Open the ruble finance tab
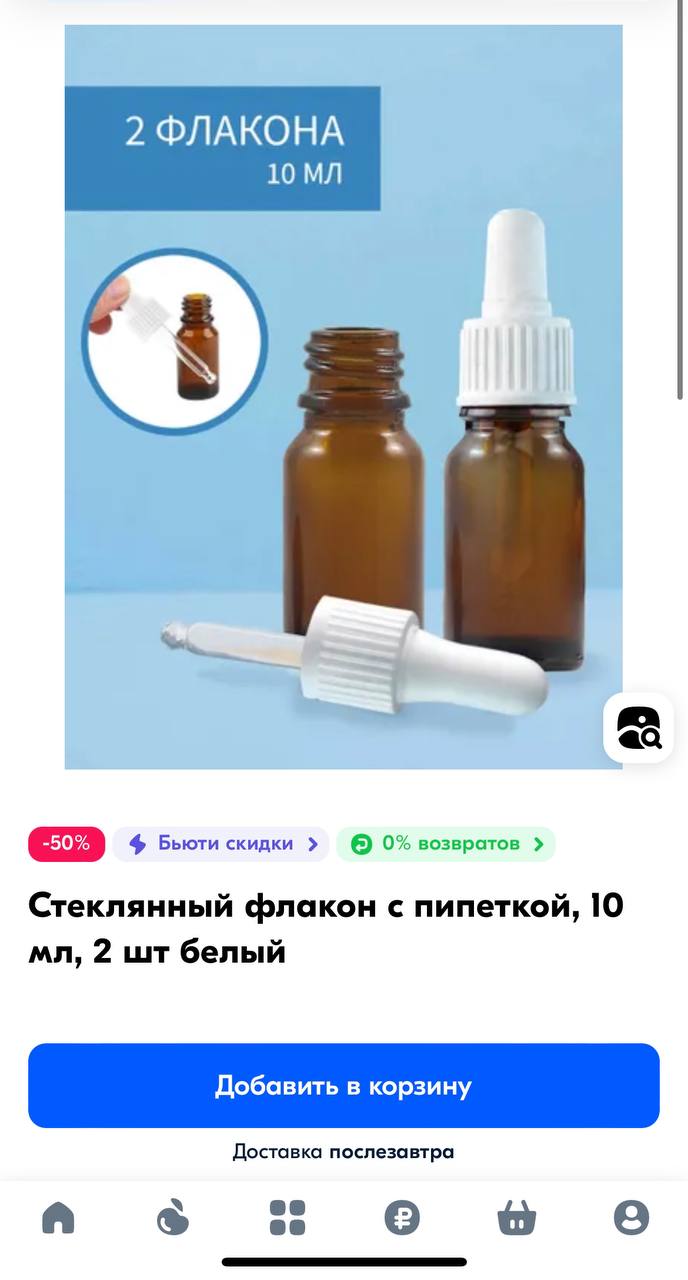Screen dimensions: 688x1280 click(x=402, y=1218)
